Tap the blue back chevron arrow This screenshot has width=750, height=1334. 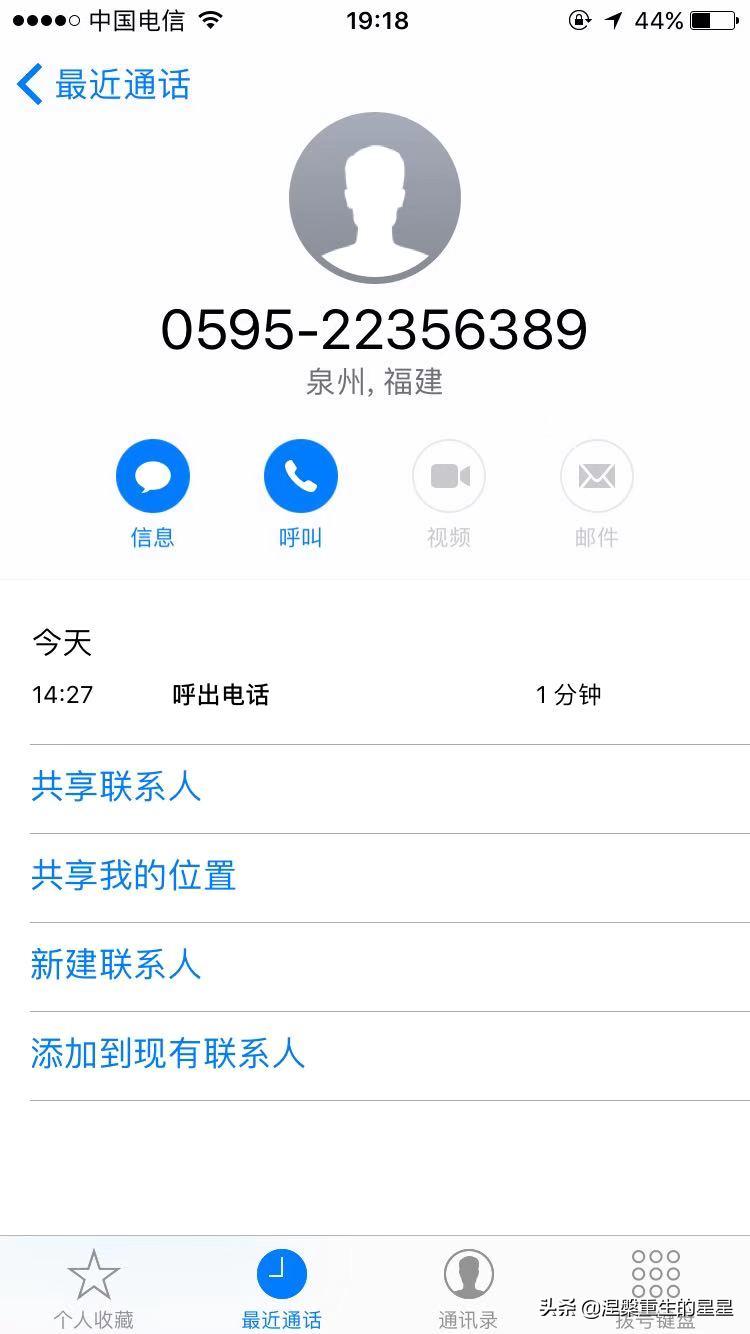point(29,85)
